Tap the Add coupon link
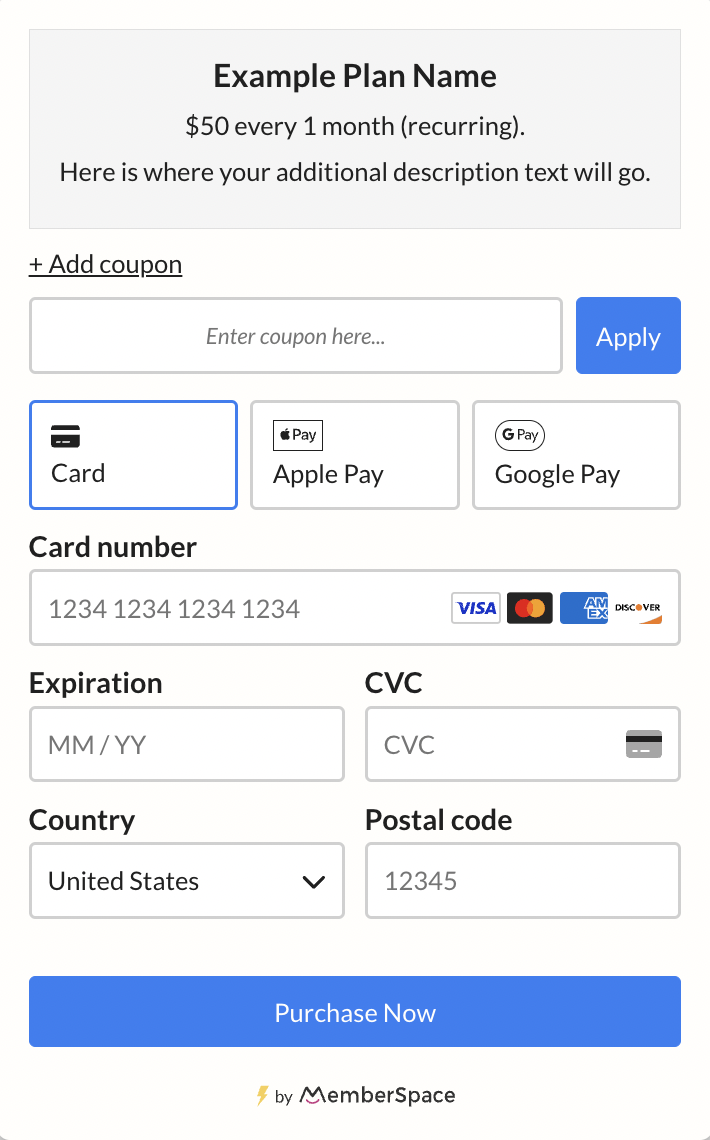 [105, 264]
